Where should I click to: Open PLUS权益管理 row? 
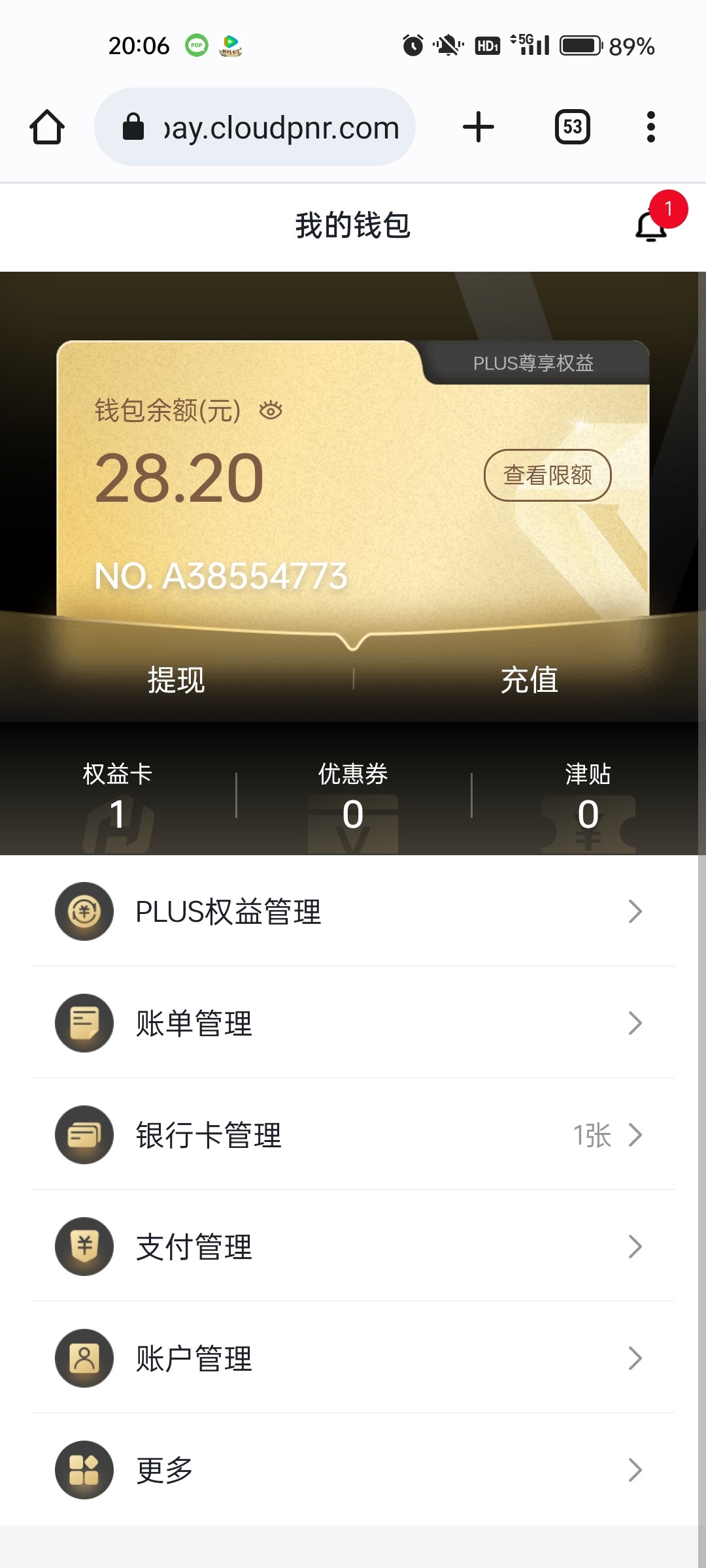click(x=353, y=911)
